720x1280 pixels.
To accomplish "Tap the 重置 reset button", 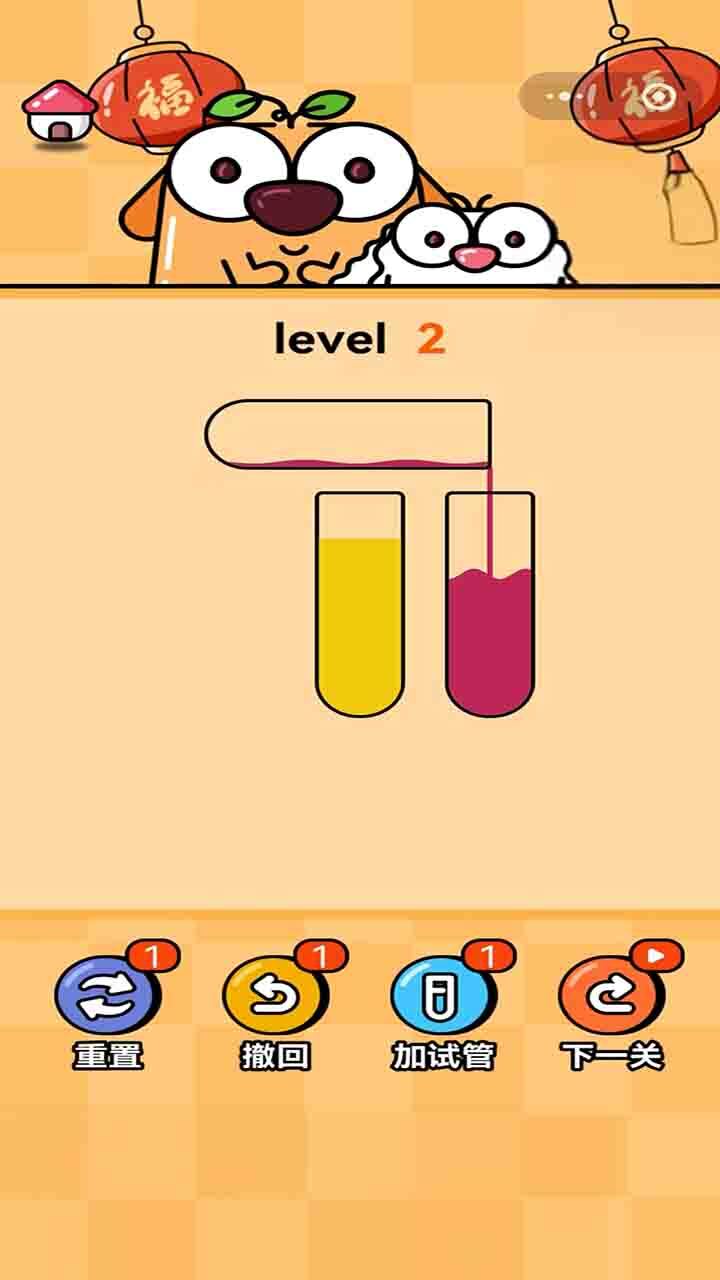I will point(108,996).
